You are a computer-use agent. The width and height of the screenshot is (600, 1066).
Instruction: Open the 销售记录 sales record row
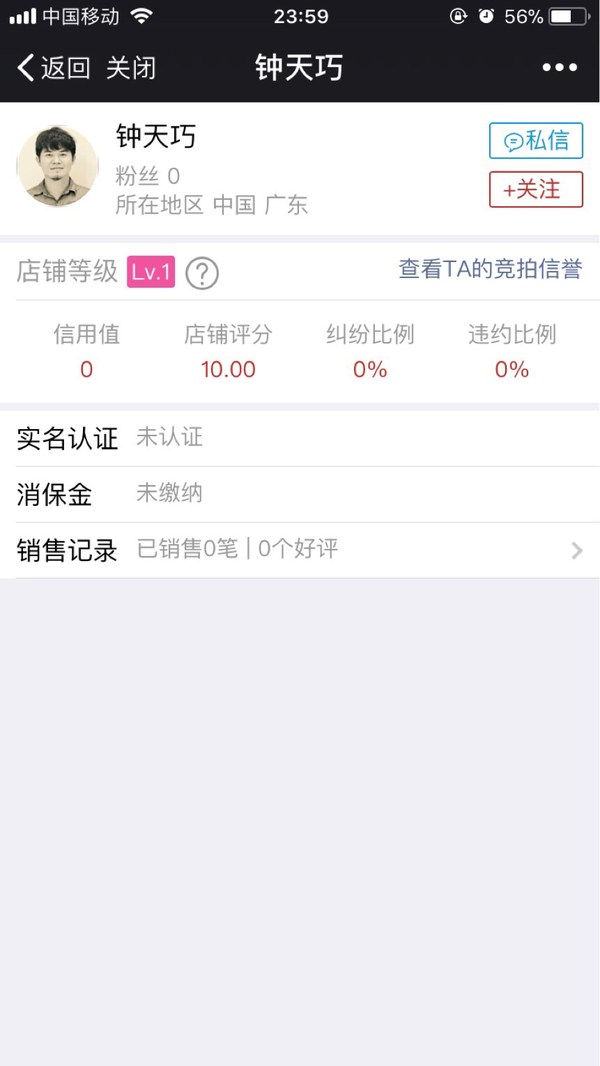tap(300, 550)
